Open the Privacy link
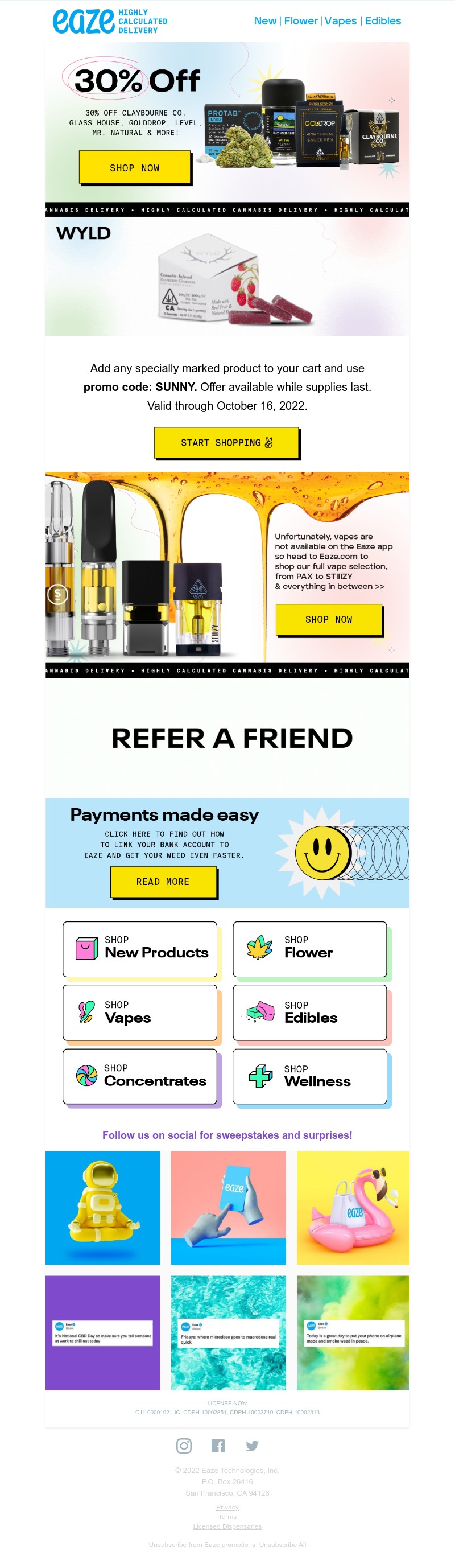This screenshot has height=1568, width=455. [227, 1507]
